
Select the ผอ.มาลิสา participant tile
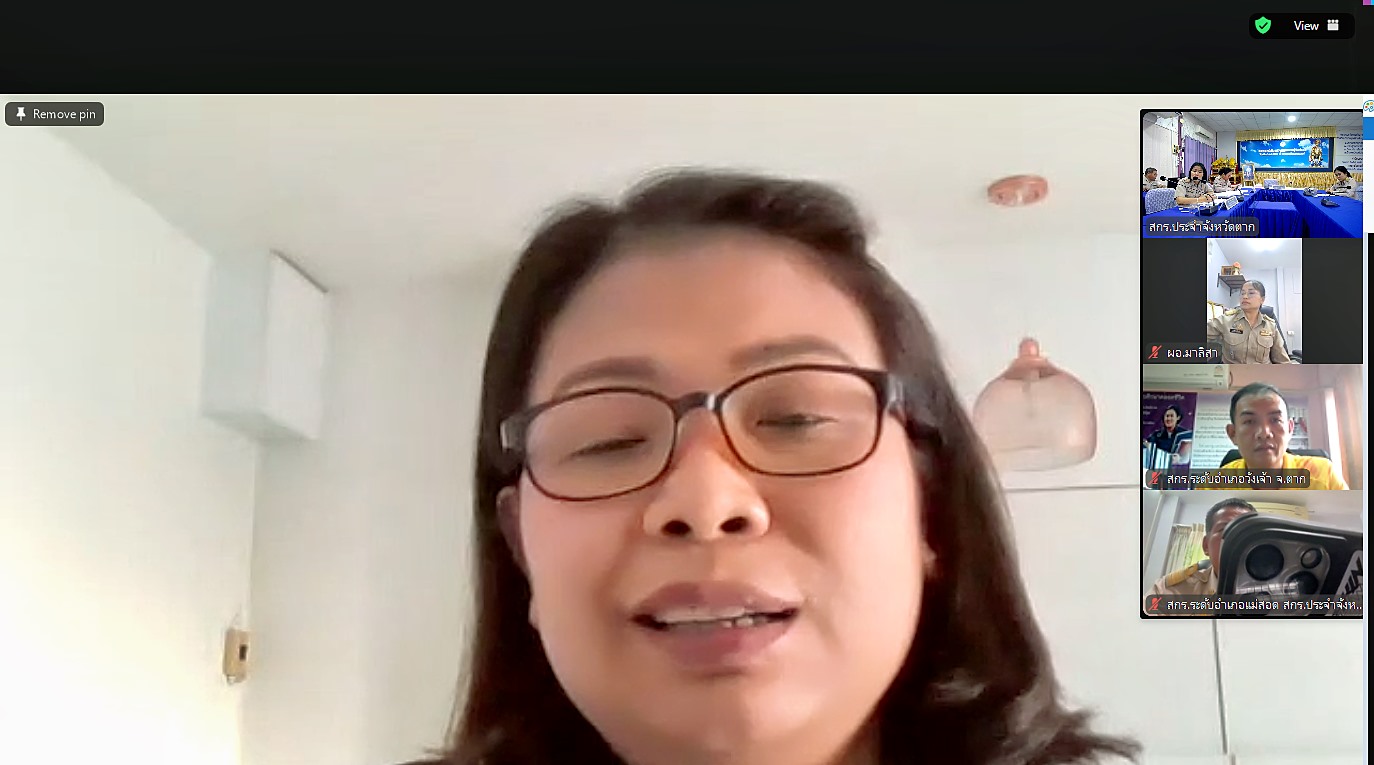[1252, 300]
